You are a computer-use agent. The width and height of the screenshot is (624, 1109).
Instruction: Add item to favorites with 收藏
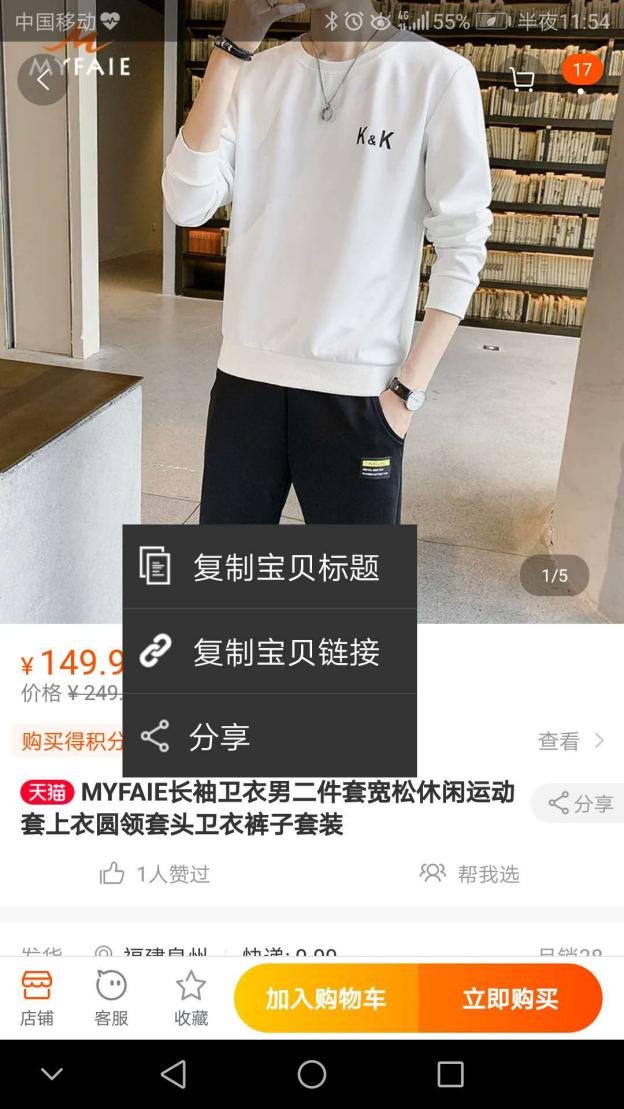click(x=191, y=998)
